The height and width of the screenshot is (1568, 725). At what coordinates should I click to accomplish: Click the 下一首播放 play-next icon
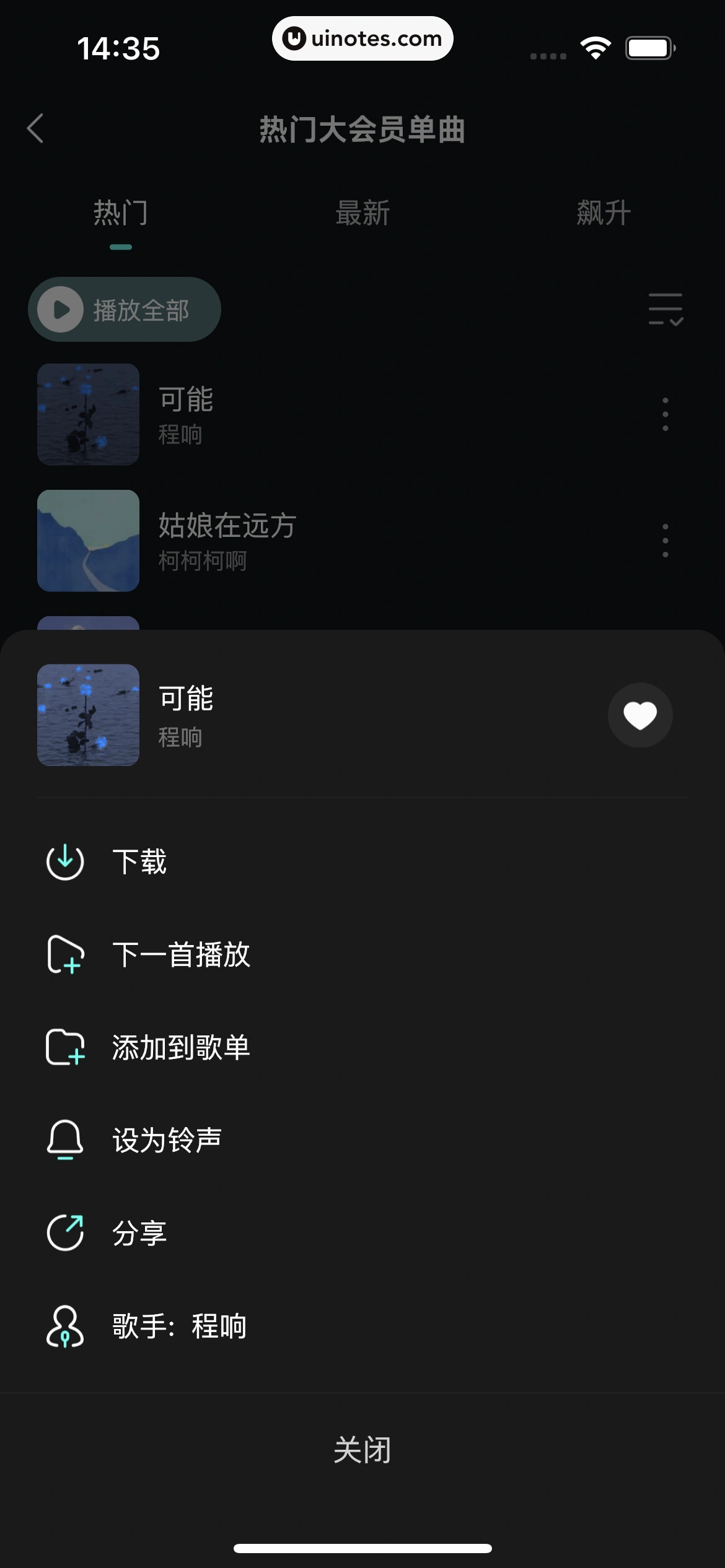(x=64, y=954)
